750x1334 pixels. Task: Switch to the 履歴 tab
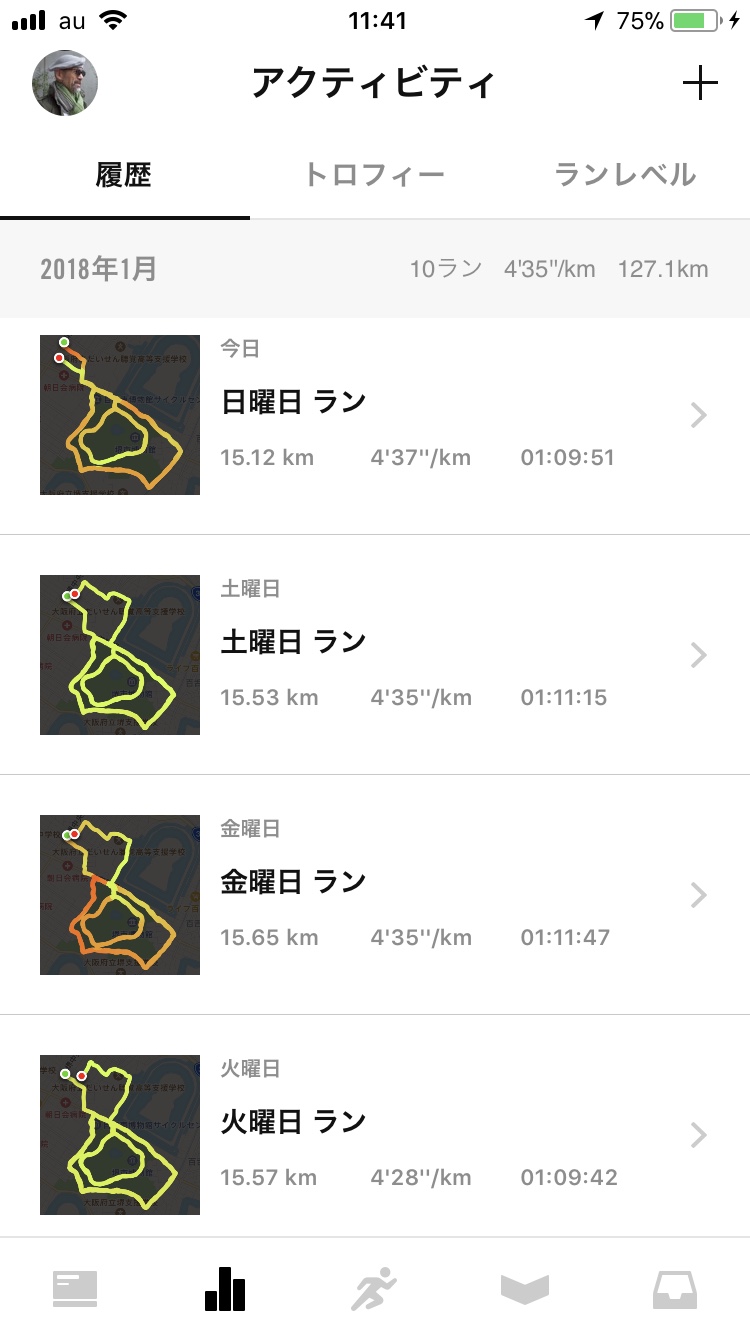[124, 175]
